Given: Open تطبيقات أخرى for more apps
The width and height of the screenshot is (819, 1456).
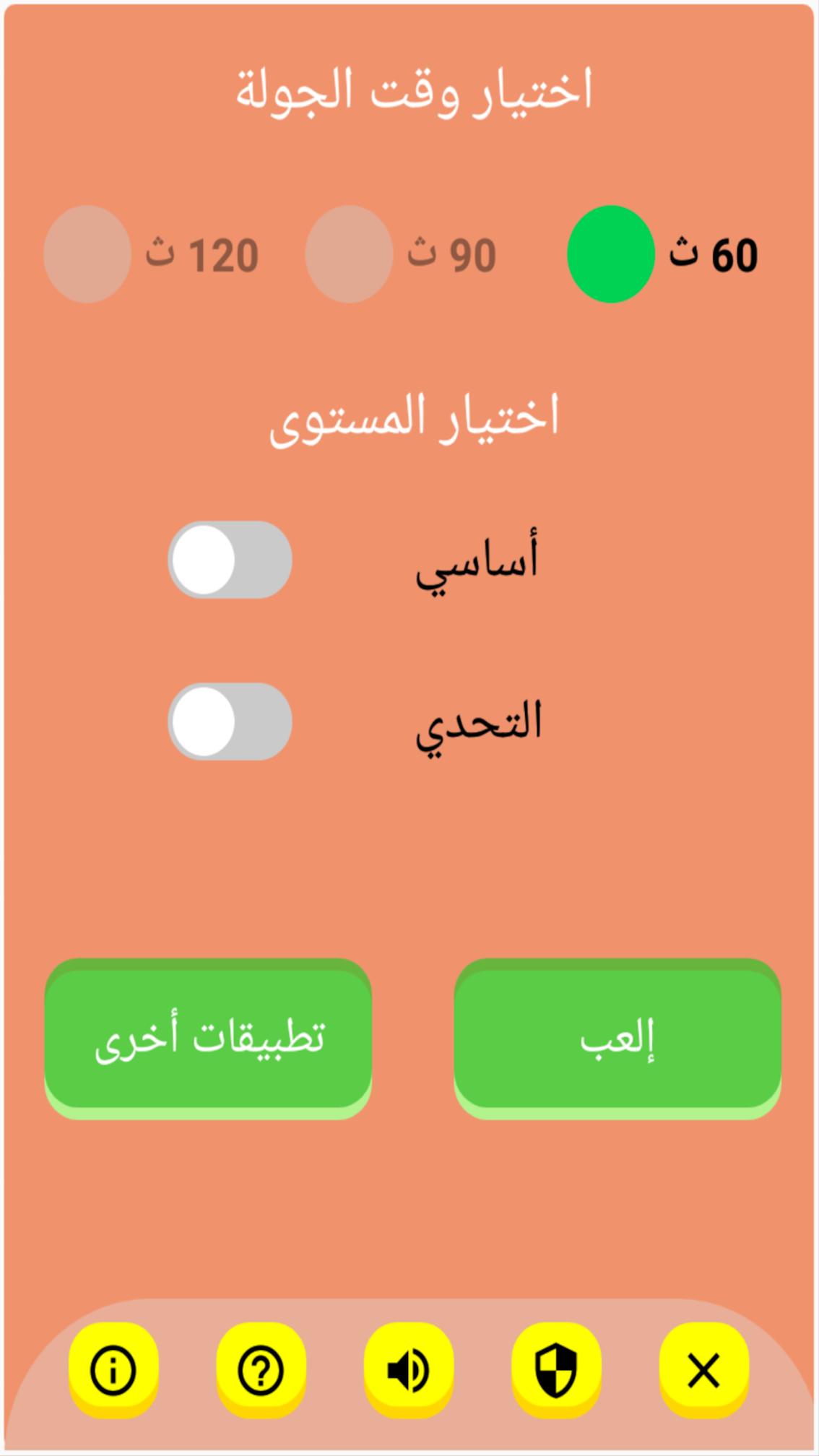Looking at the screenshot, I should pyautogui.click(x=208, y=1037).
